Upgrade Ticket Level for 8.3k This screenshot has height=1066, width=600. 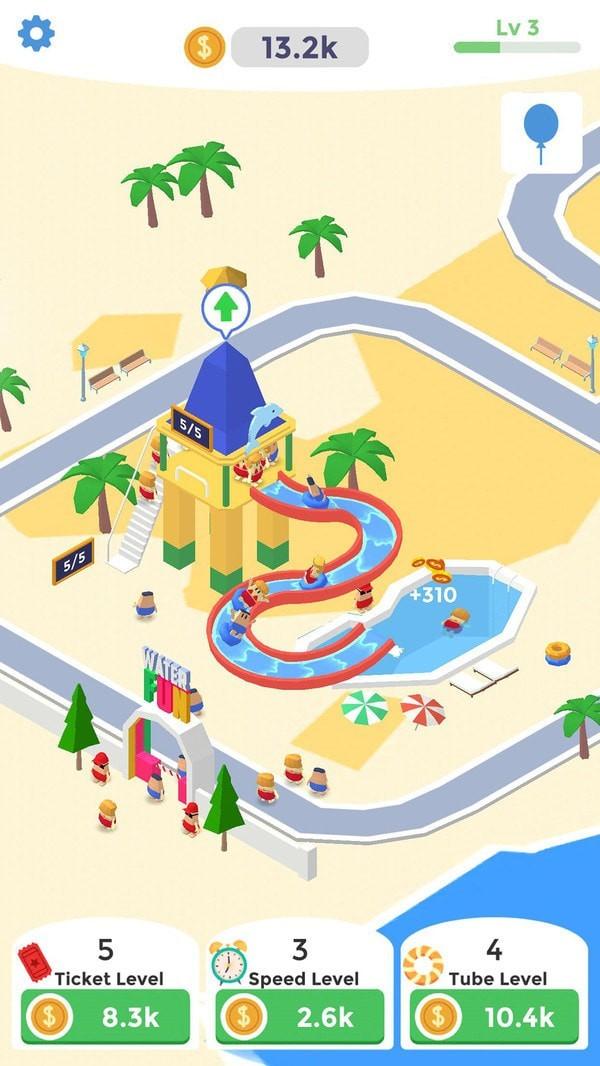(x=105, y=1016)
